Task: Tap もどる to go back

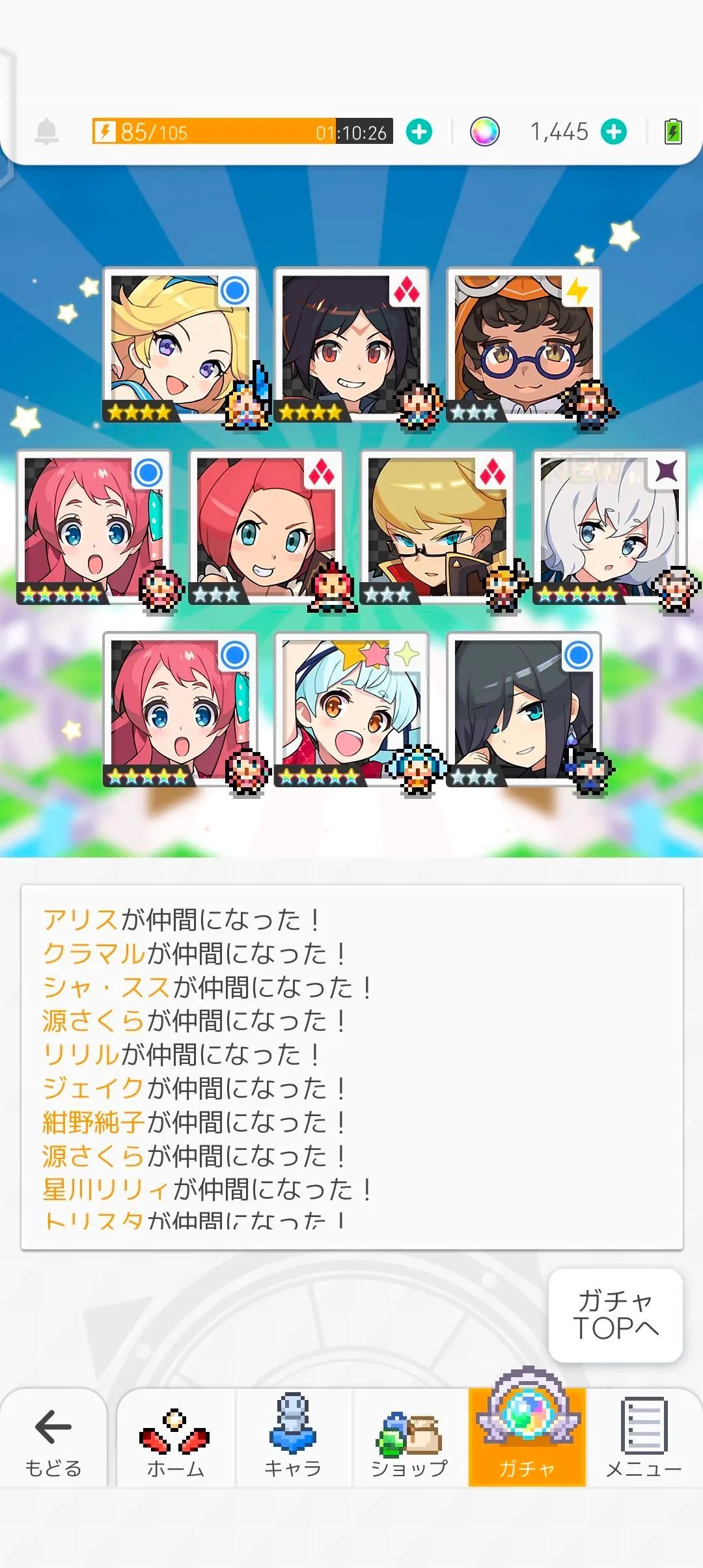Action: [53, 1439]
